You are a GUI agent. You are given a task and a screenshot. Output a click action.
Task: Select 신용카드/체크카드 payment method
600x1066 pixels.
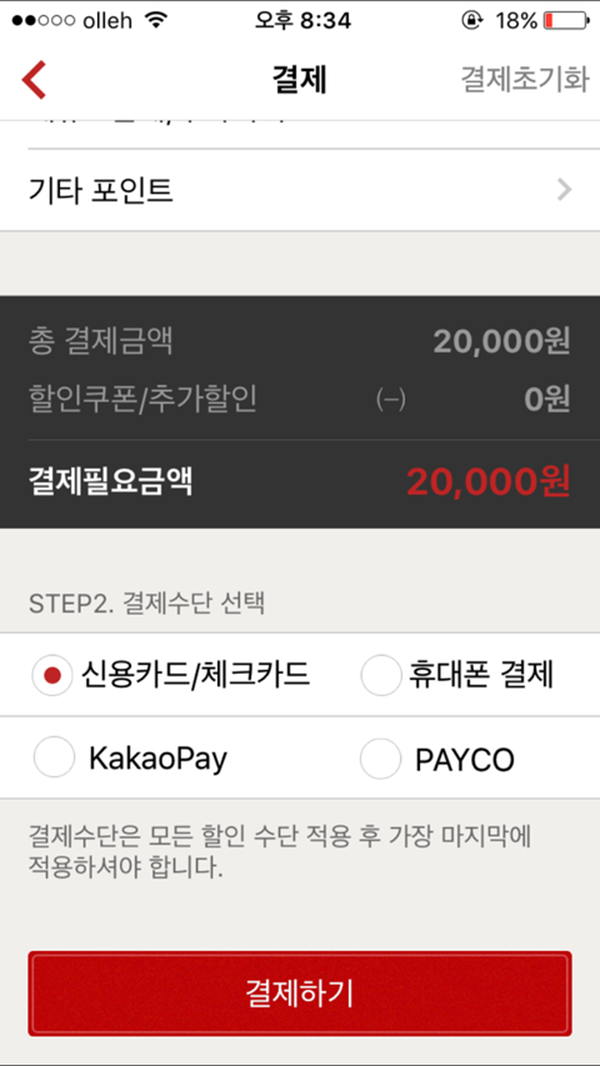tap(171, 675)
